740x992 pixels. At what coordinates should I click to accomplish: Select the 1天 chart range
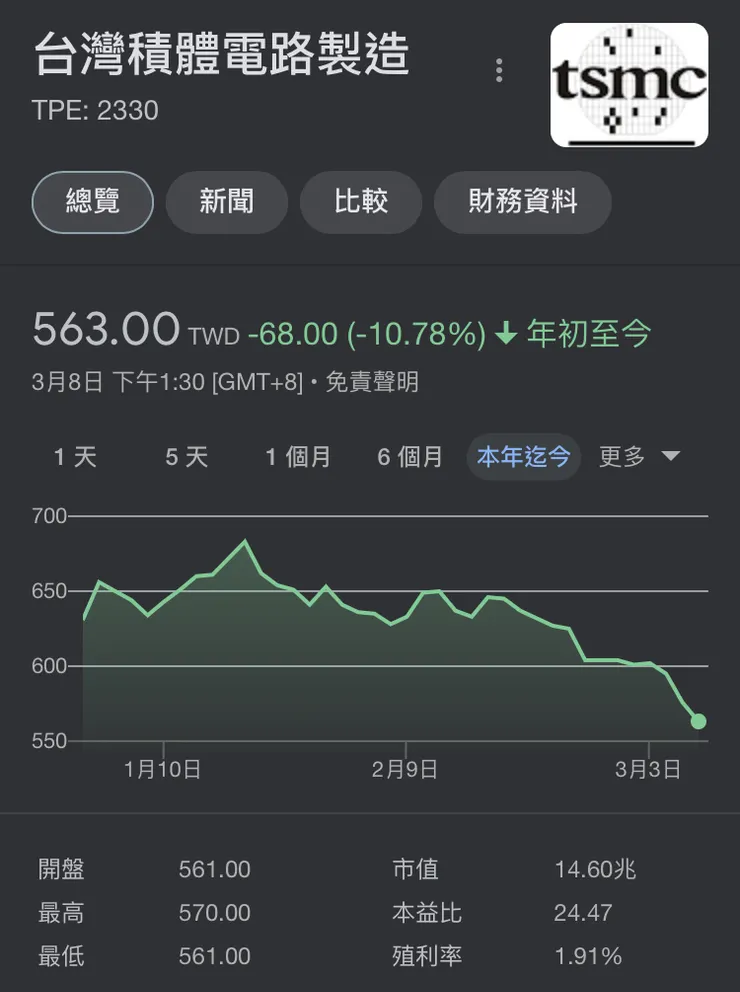74,456
